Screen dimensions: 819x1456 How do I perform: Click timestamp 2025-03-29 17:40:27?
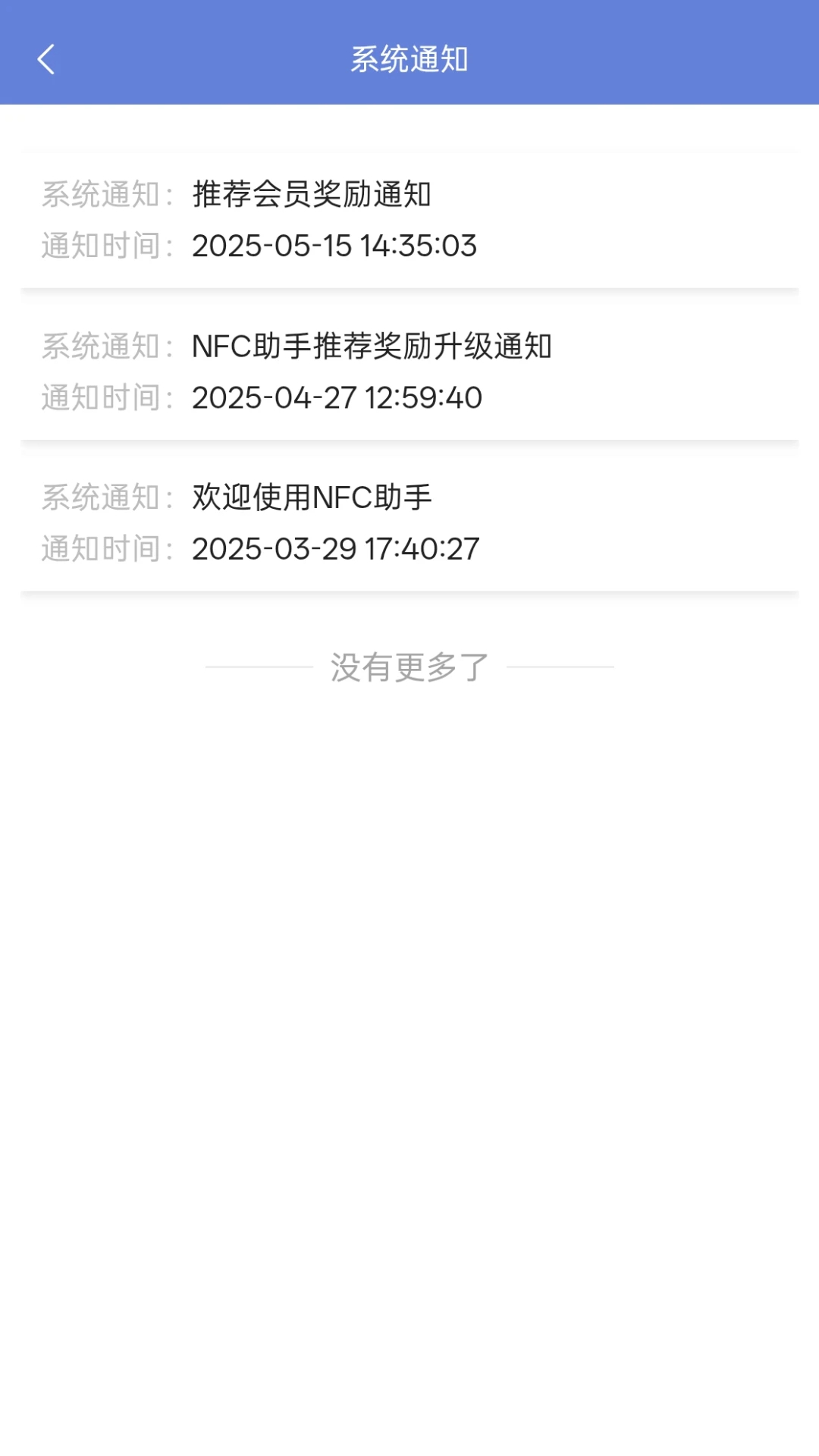tap(334, 548)
